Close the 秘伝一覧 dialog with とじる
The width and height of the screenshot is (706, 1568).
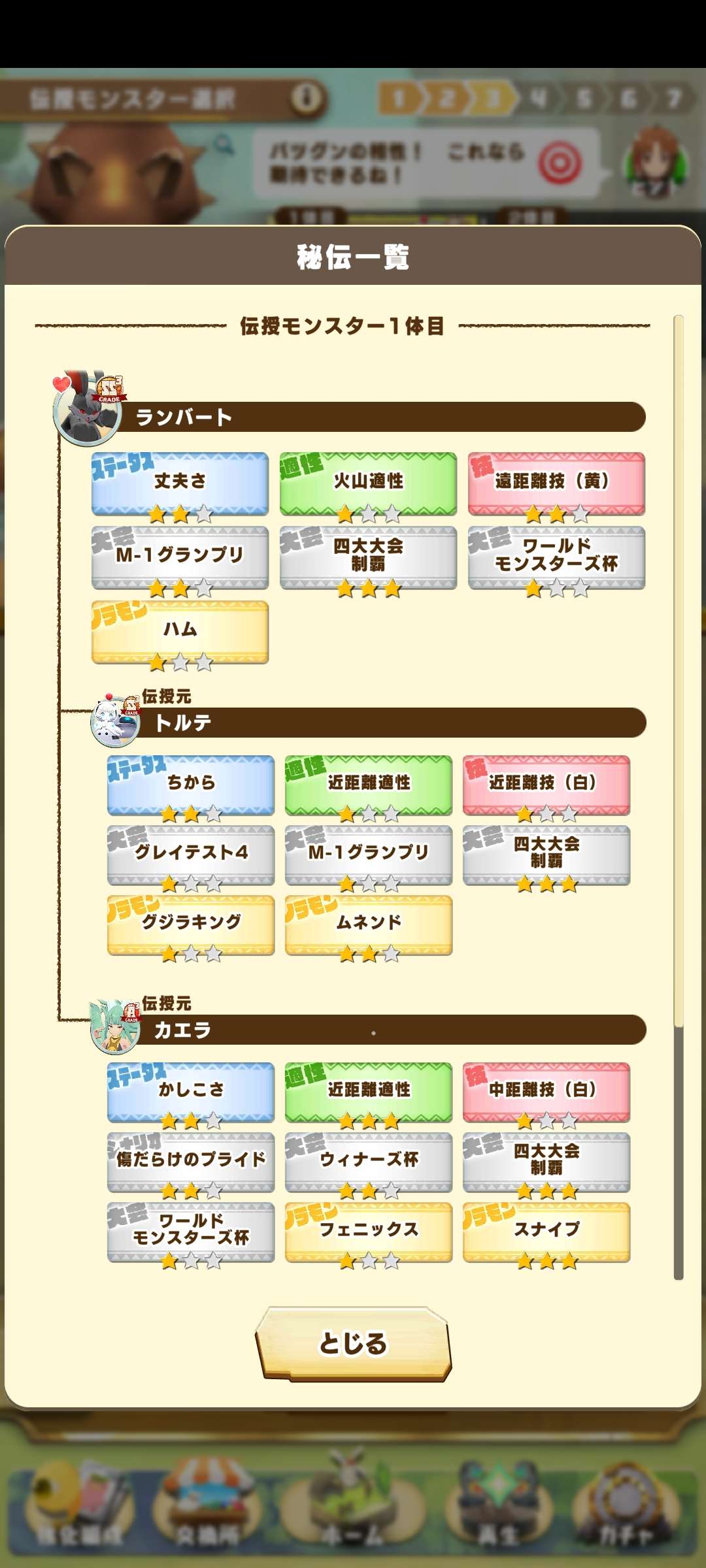353,1343
